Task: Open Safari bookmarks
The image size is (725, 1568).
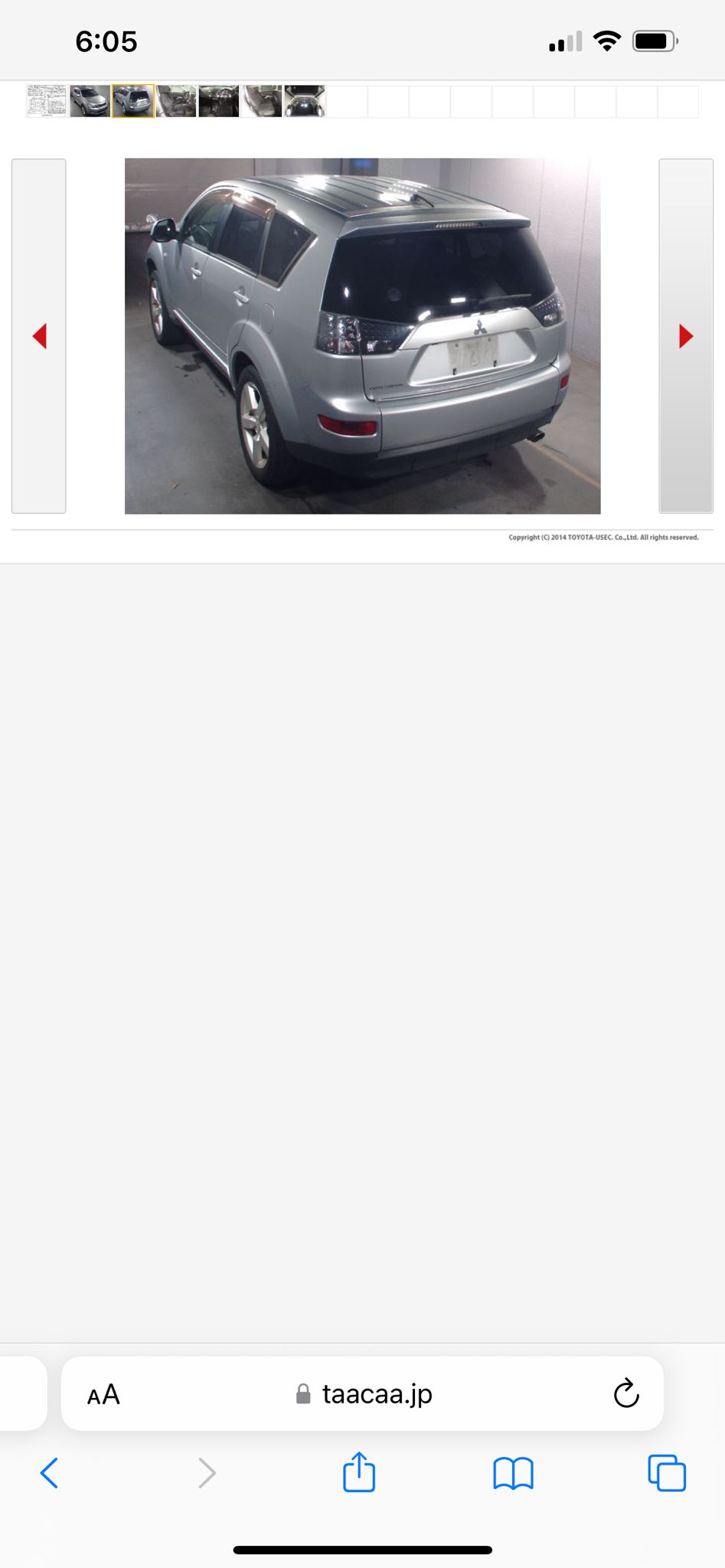Action: (x=513, y=1473)
